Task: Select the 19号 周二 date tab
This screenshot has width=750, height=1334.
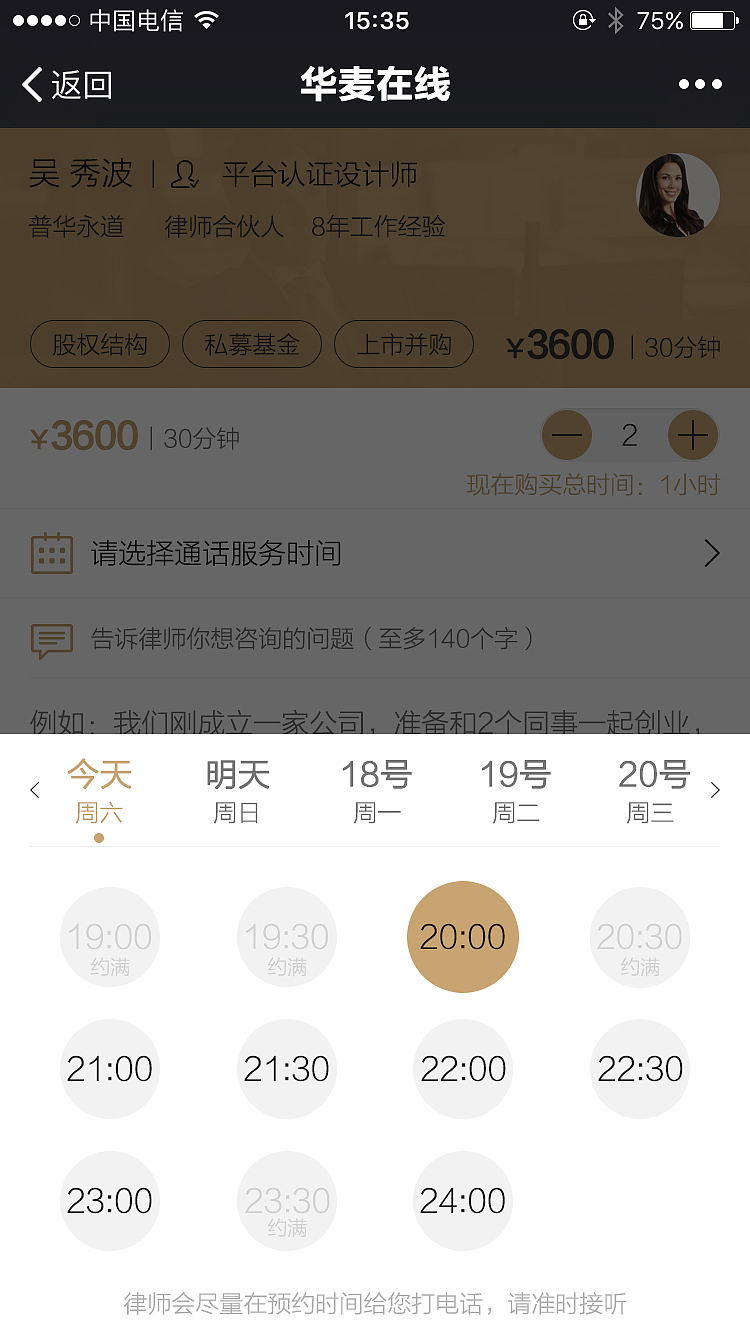Action: (x=516, y=789)
